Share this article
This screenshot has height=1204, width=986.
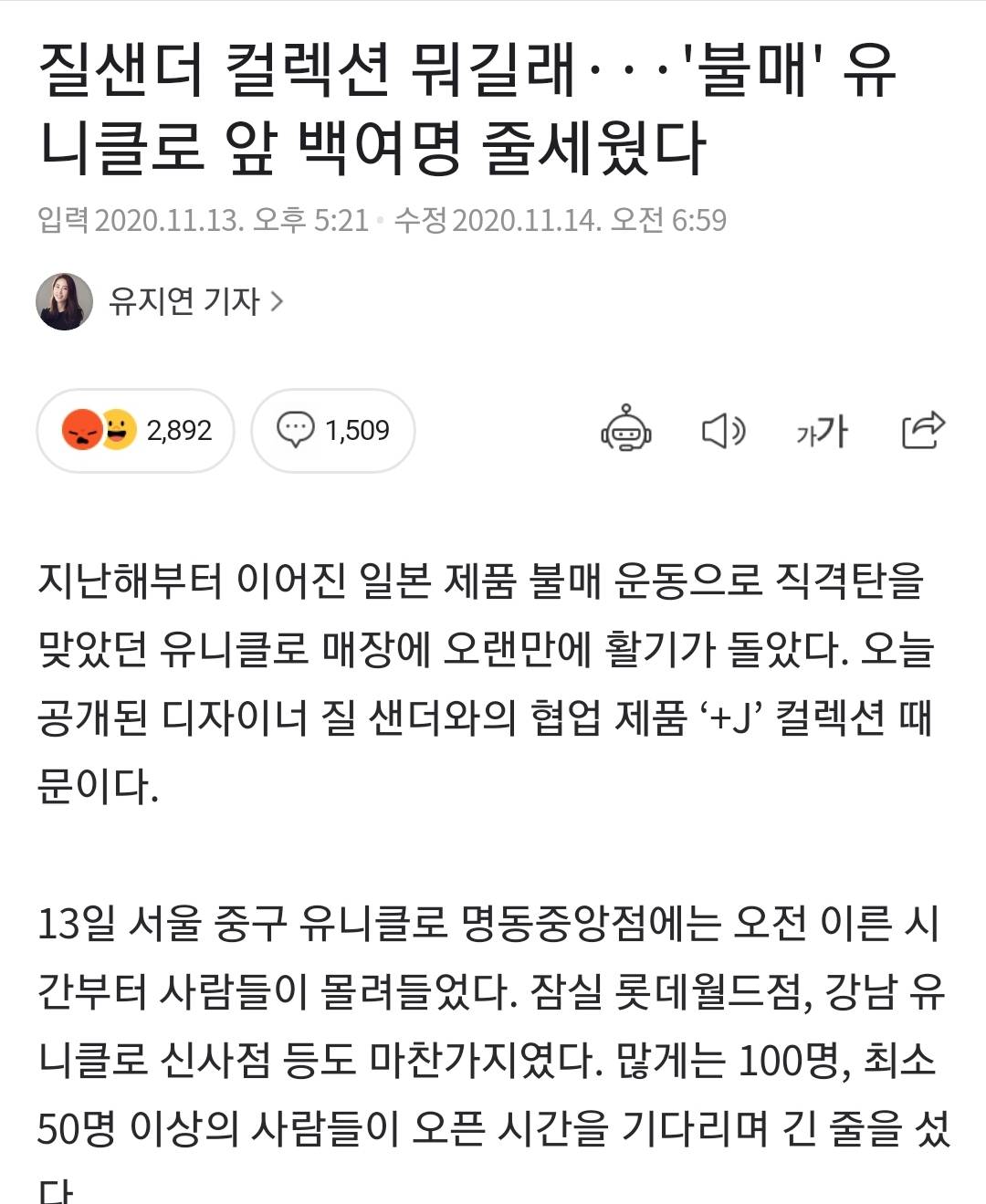coord(922,430)
